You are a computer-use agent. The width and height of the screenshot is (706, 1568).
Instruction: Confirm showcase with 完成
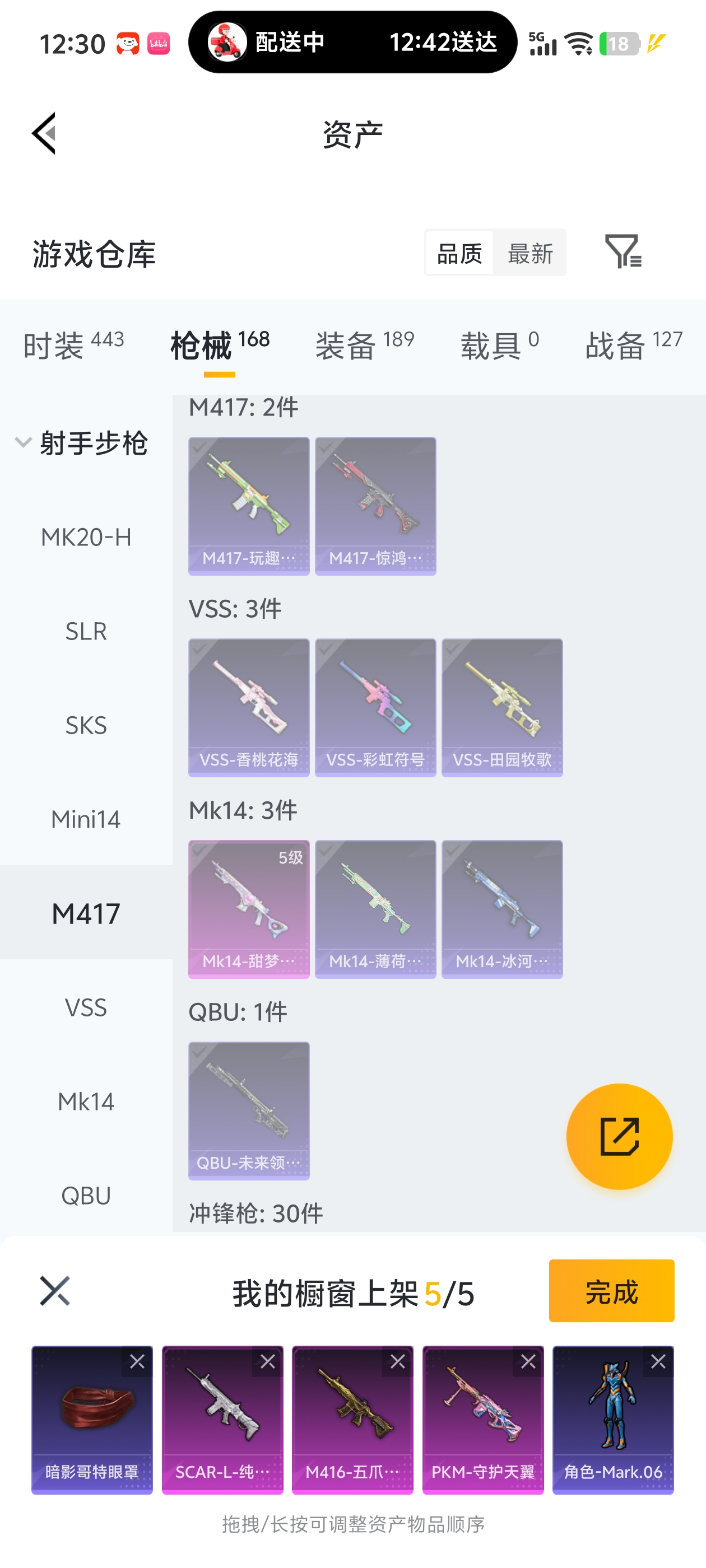tap(611, 1291)
